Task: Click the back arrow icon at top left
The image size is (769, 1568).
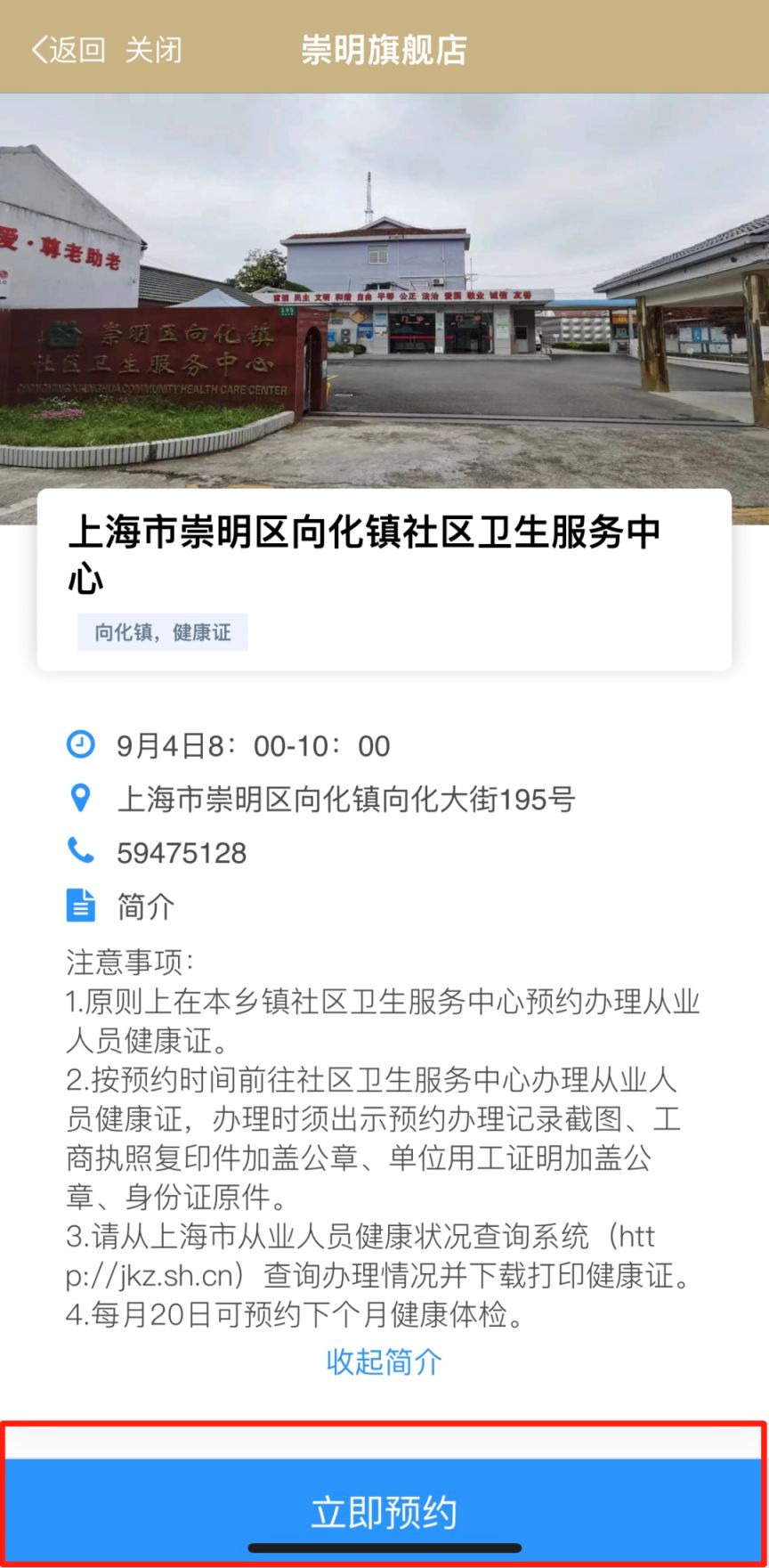Action: click(x=38, y=51)
